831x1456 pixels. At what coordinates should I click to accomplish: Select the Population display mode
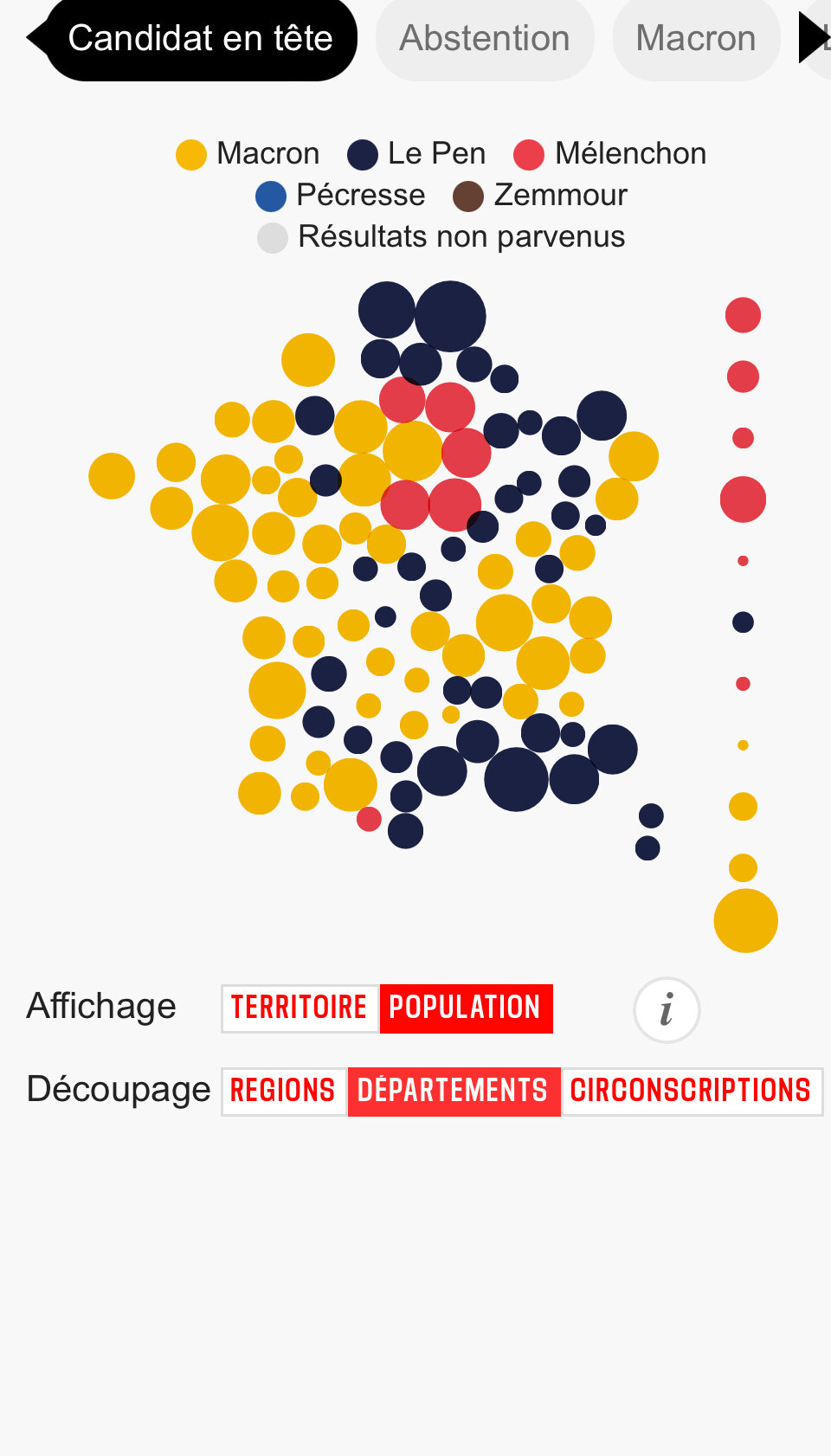(x=466, y=1008)
